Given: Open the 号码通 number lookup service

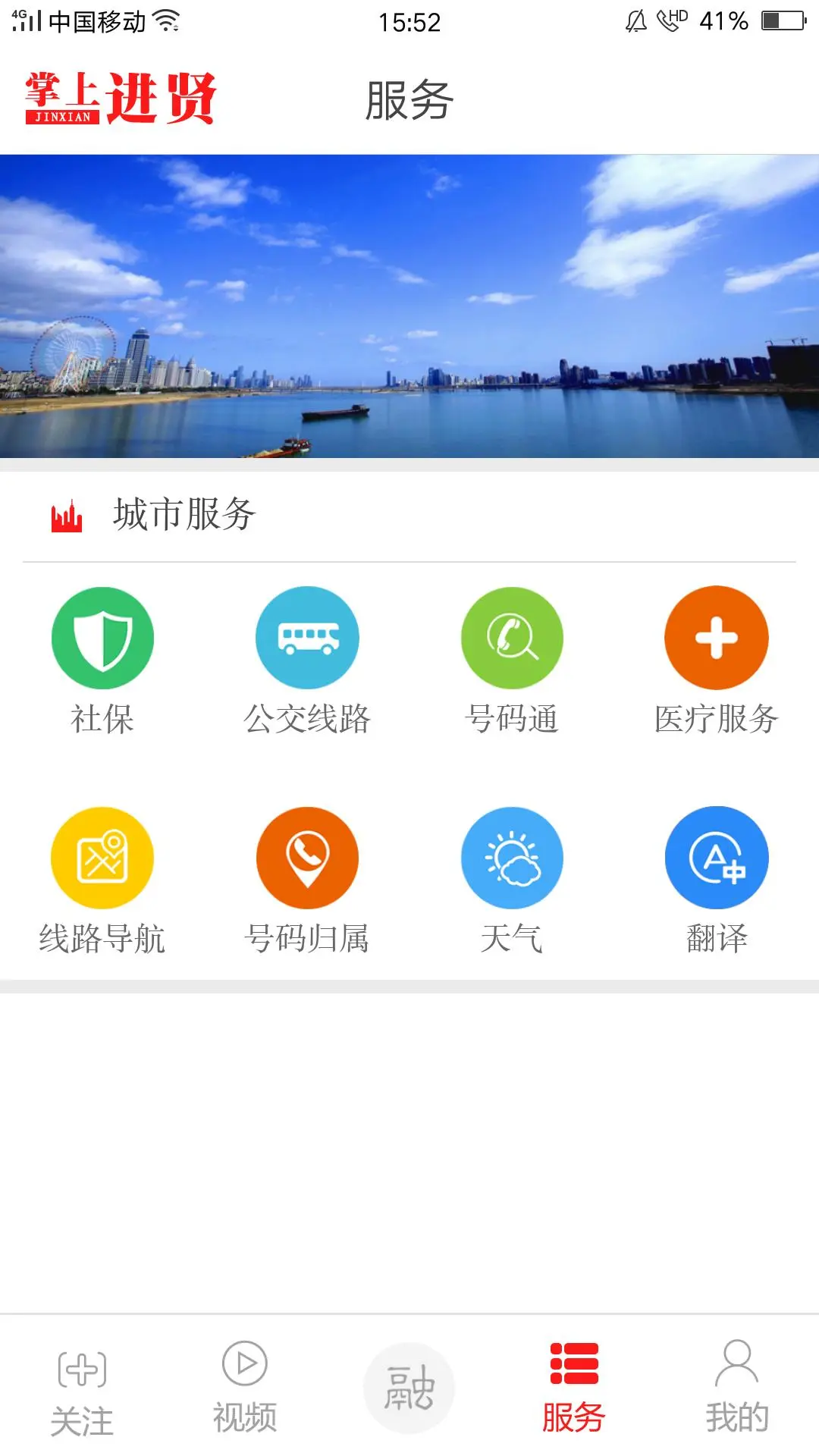Looking at the screenshot, I should pos(511,638).
